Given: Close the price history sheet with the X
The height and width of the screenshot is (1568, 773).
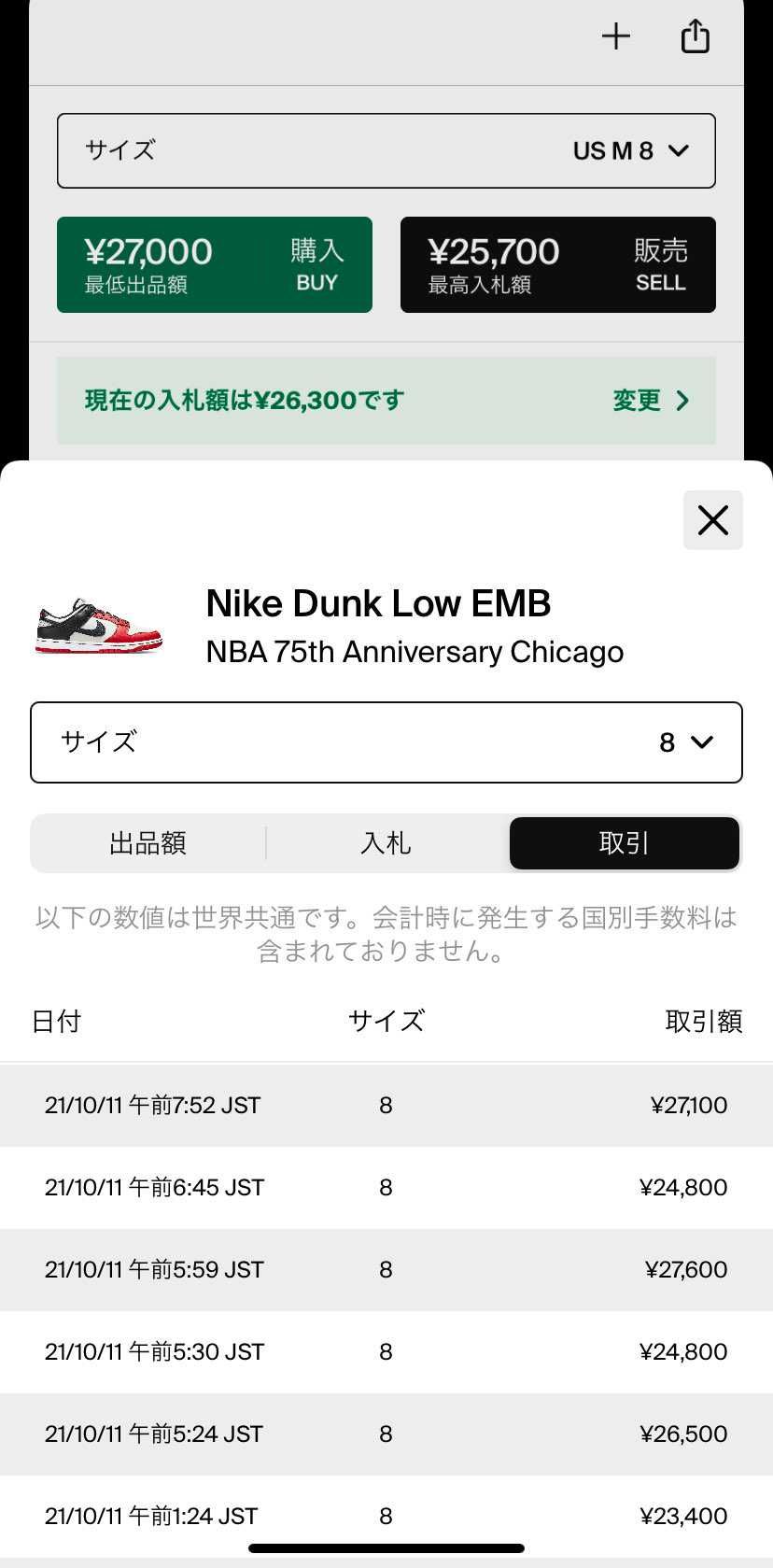Looking at the screenshot, I should 712,520.
